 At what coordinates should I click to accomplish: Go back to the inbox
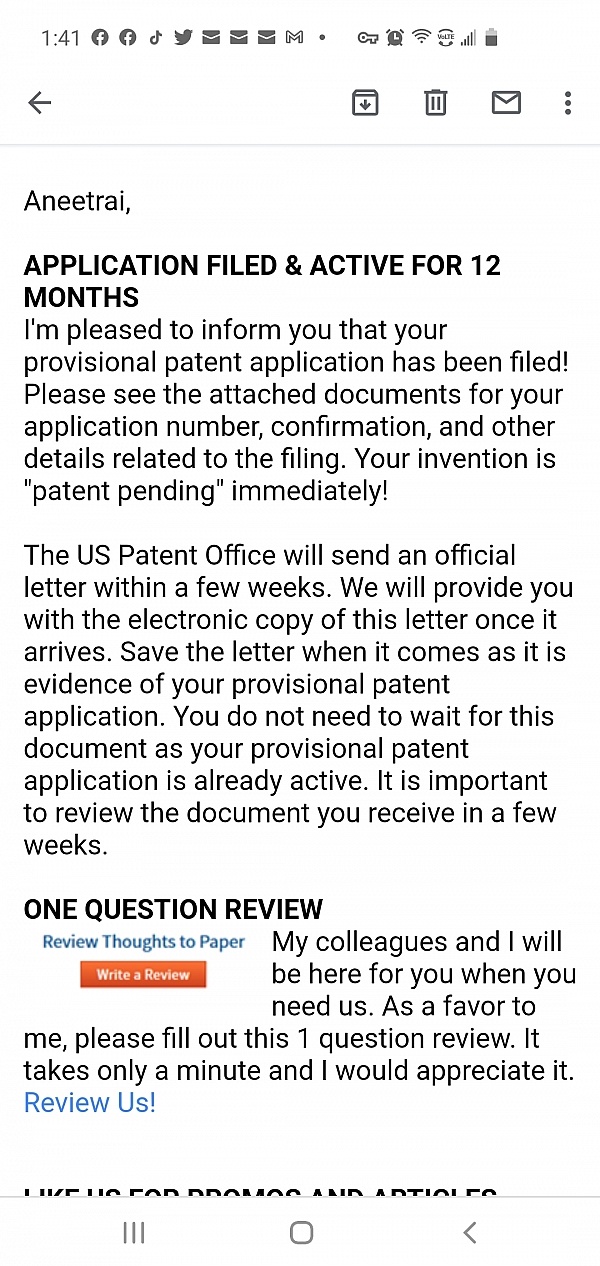point(39,102)
